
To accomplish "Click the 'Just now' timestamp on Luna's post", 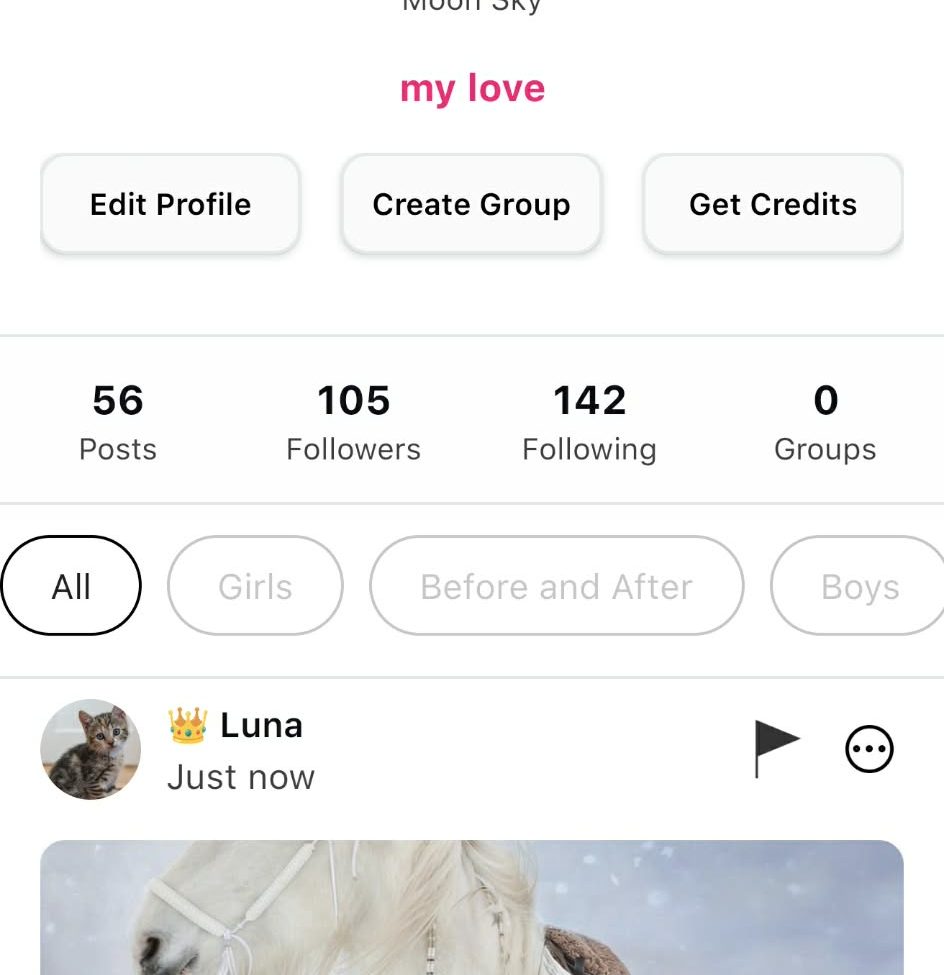I will (x=241, y=777).
